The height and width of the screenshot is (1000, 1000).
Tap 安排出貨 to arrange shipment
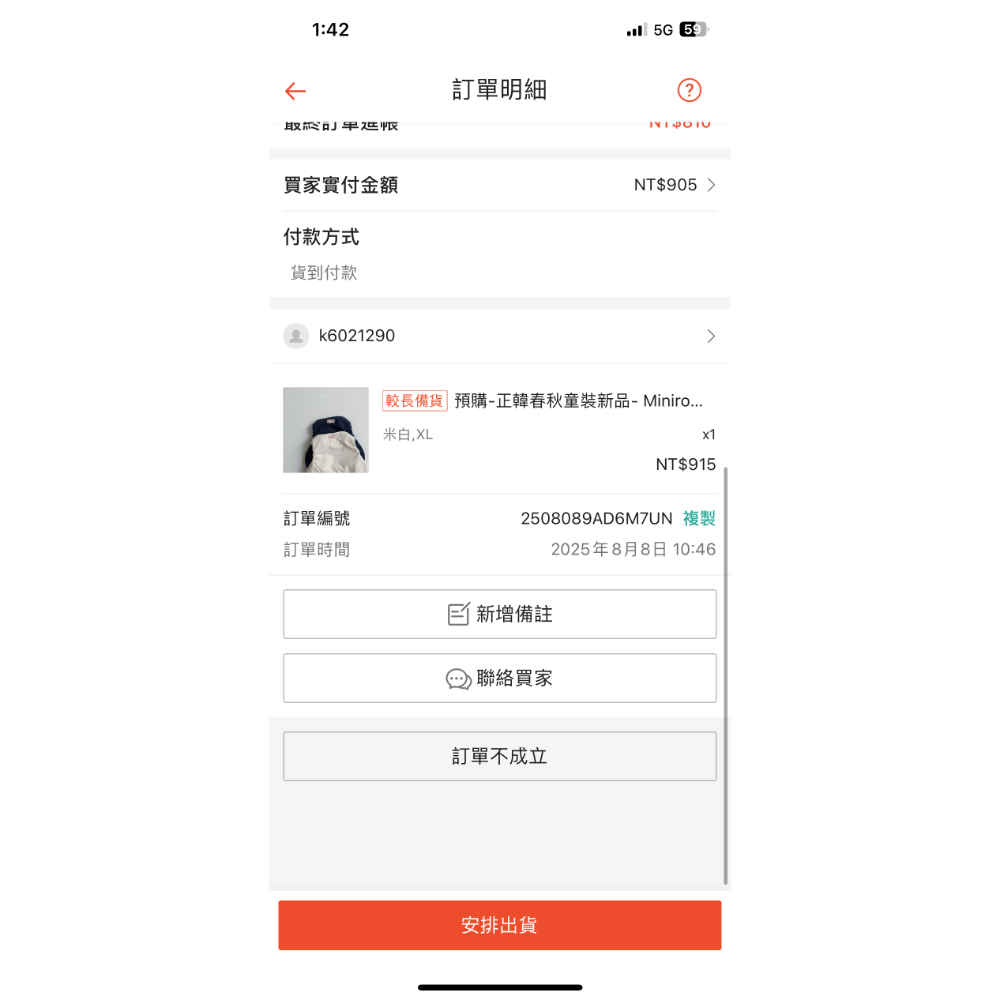coord(499,925)
